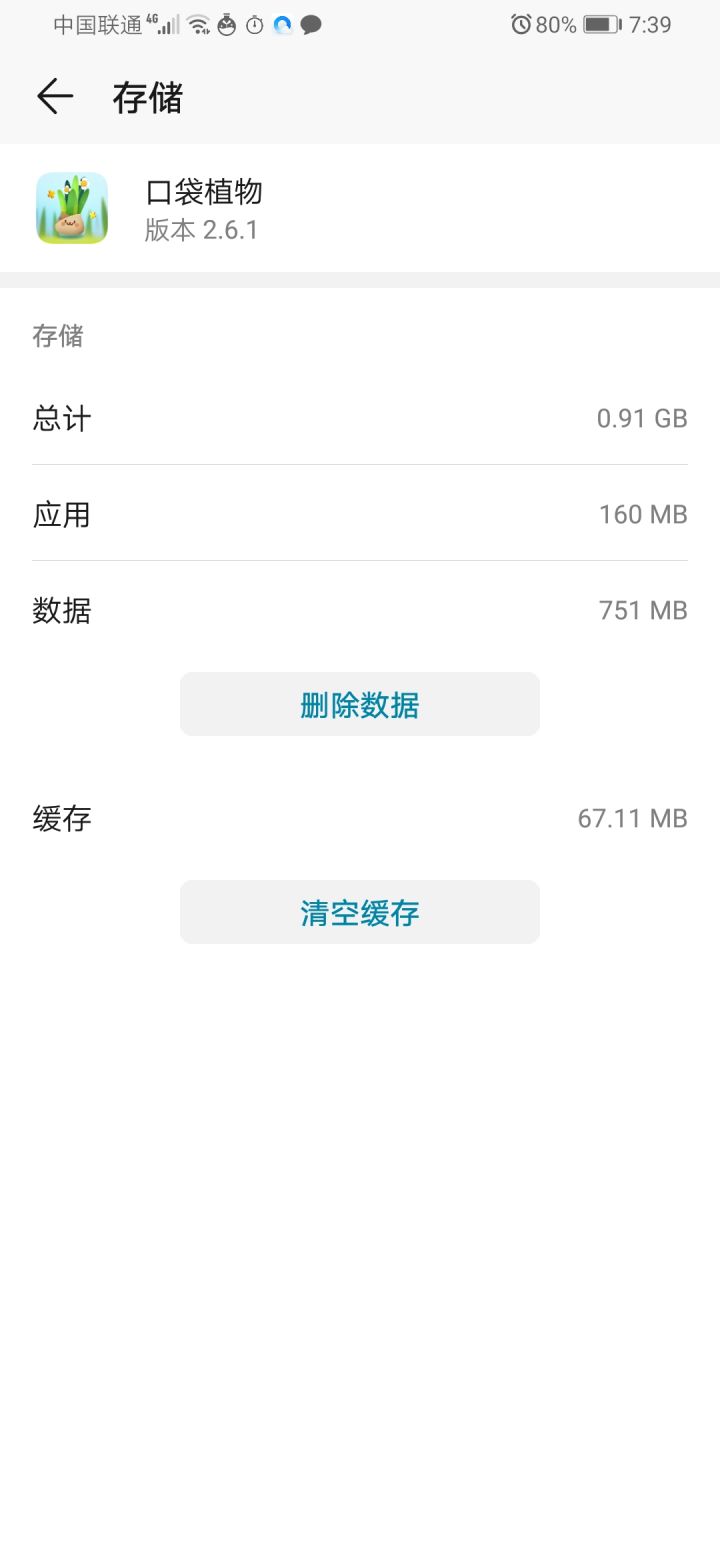720x1560 pixels.
Task: Tap the 存储 section label
Action: 57,337
